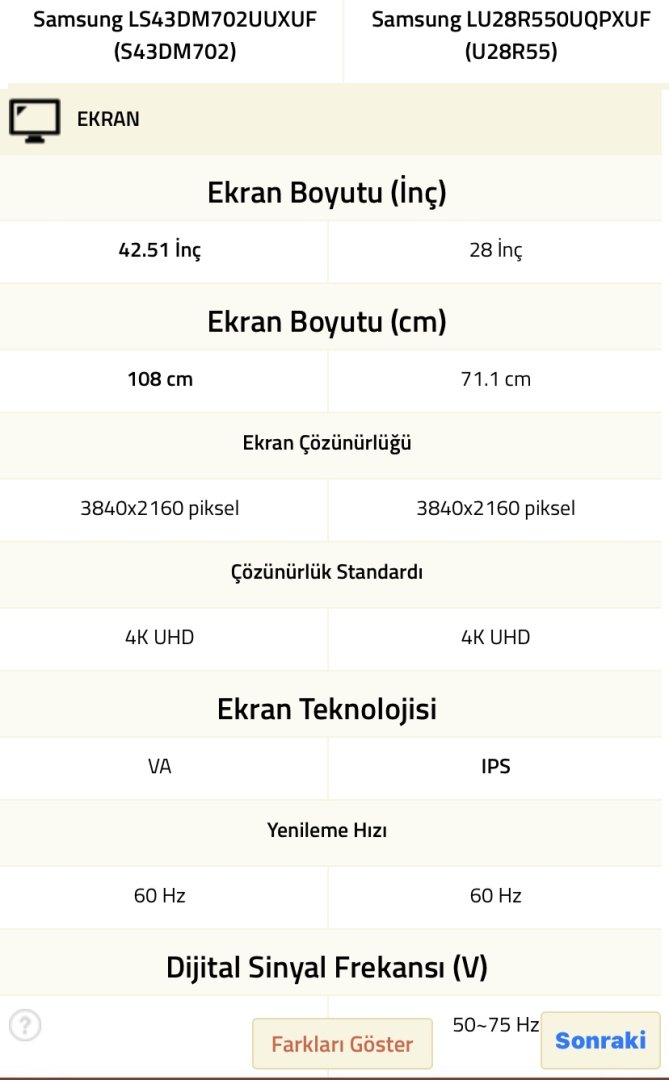The height and width of the screenshot is (1080, 669).
Task: Tap the Farkları Göster button
Action: coord(341,1045)
